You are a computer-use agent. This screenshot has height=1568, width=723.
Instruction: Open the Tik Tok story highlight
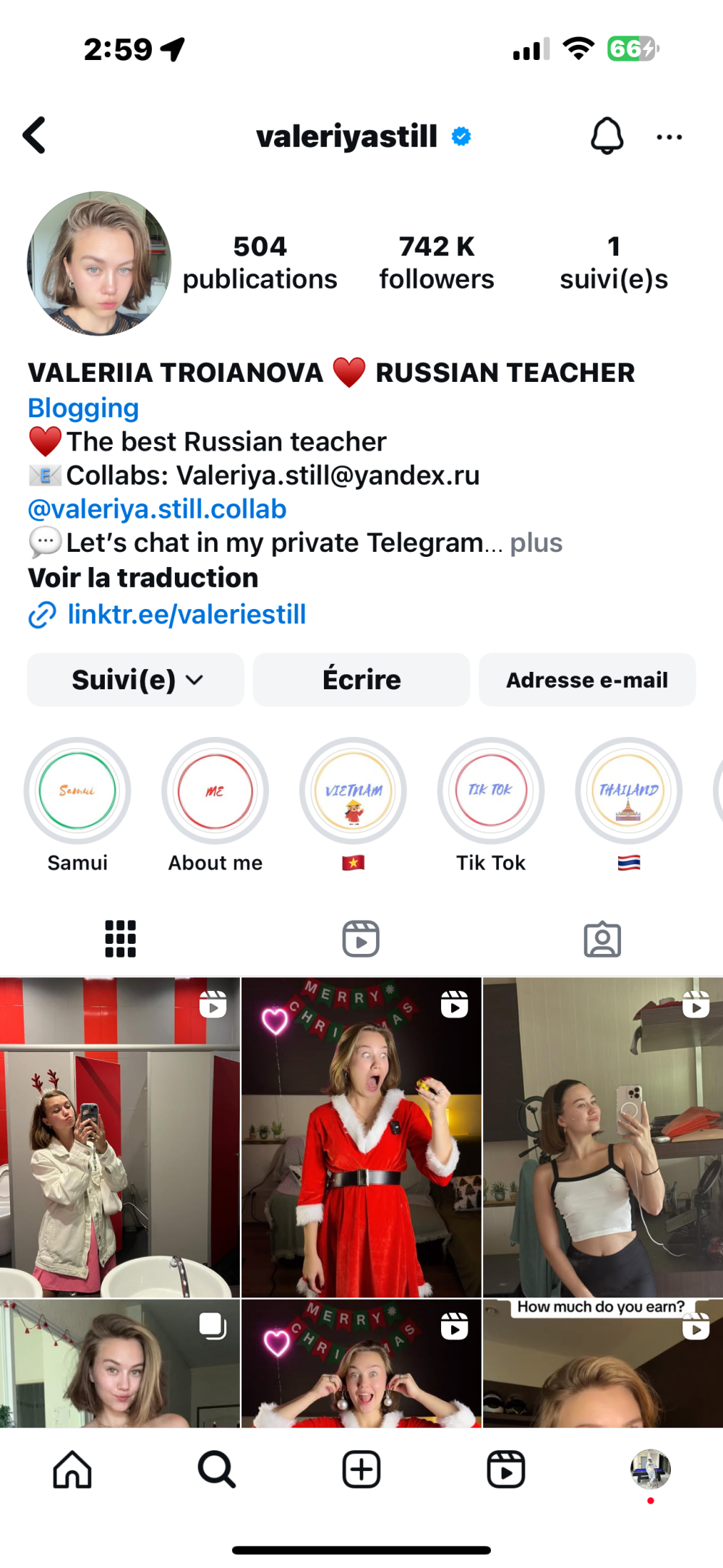click(x=491, y=791)
